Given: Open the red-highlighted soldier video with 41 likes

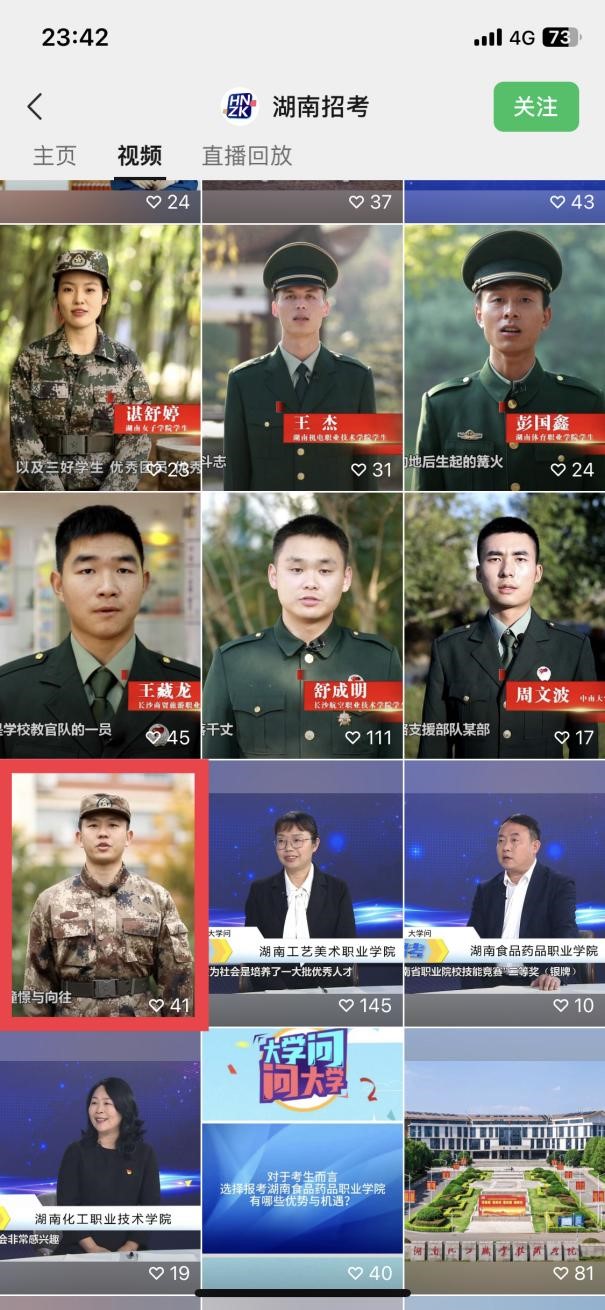Looking at the screenshot, I should pos(103,893).
